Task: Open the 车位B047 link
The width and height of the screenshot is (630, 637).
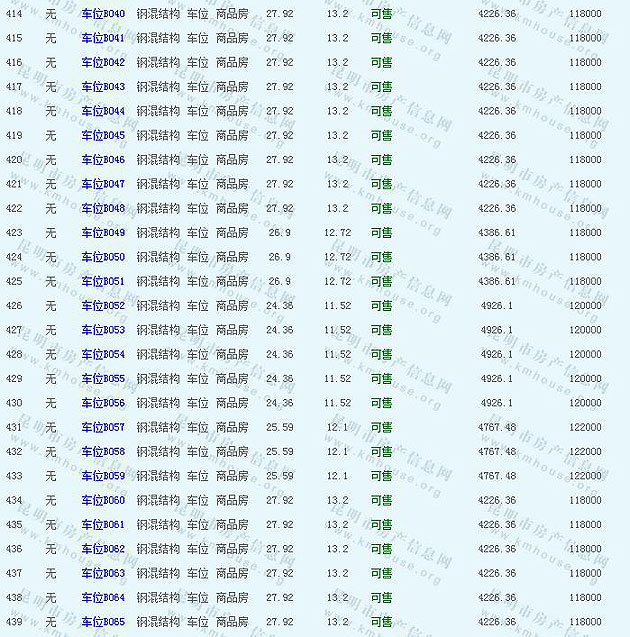Action: point(103,184)
